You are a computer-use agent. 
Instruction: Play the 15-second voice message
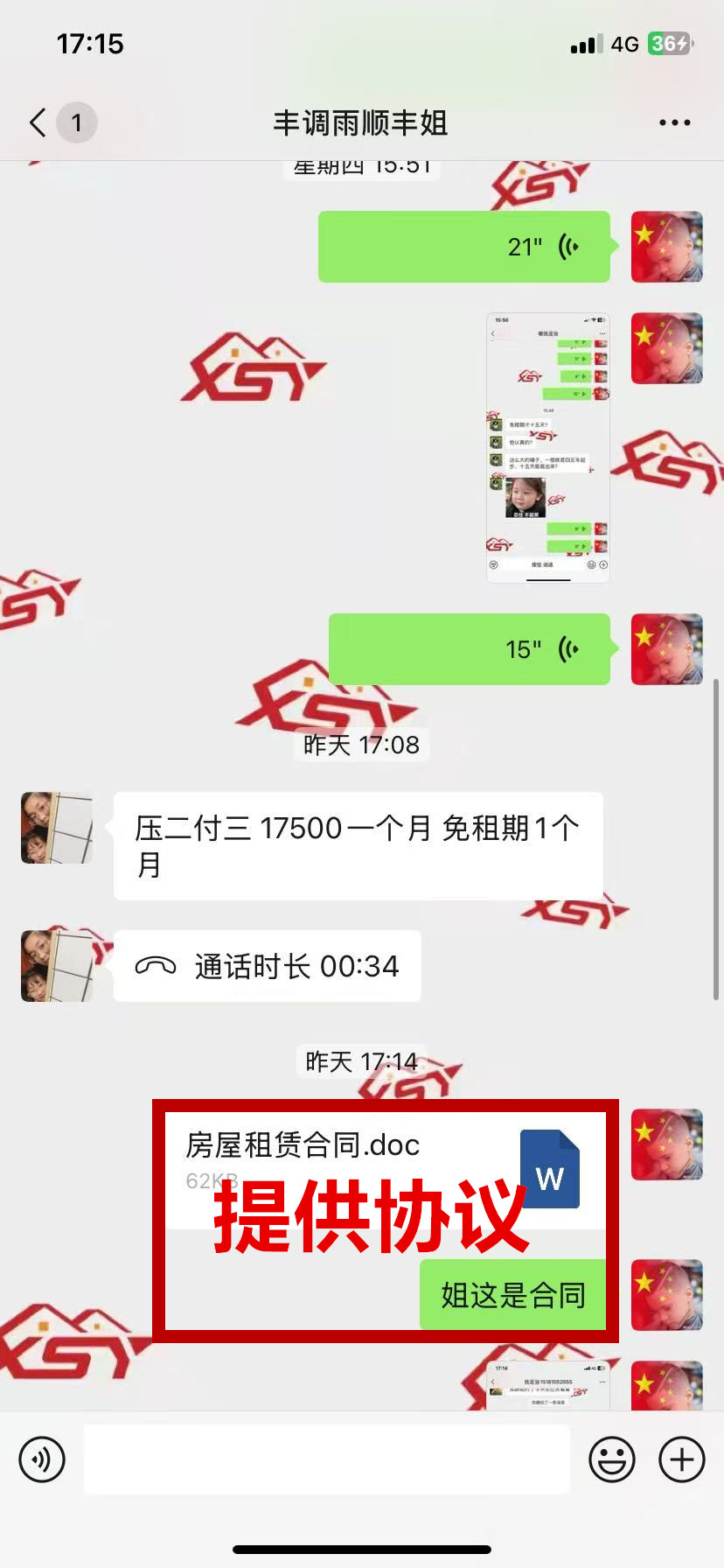(x=469, y=649)
